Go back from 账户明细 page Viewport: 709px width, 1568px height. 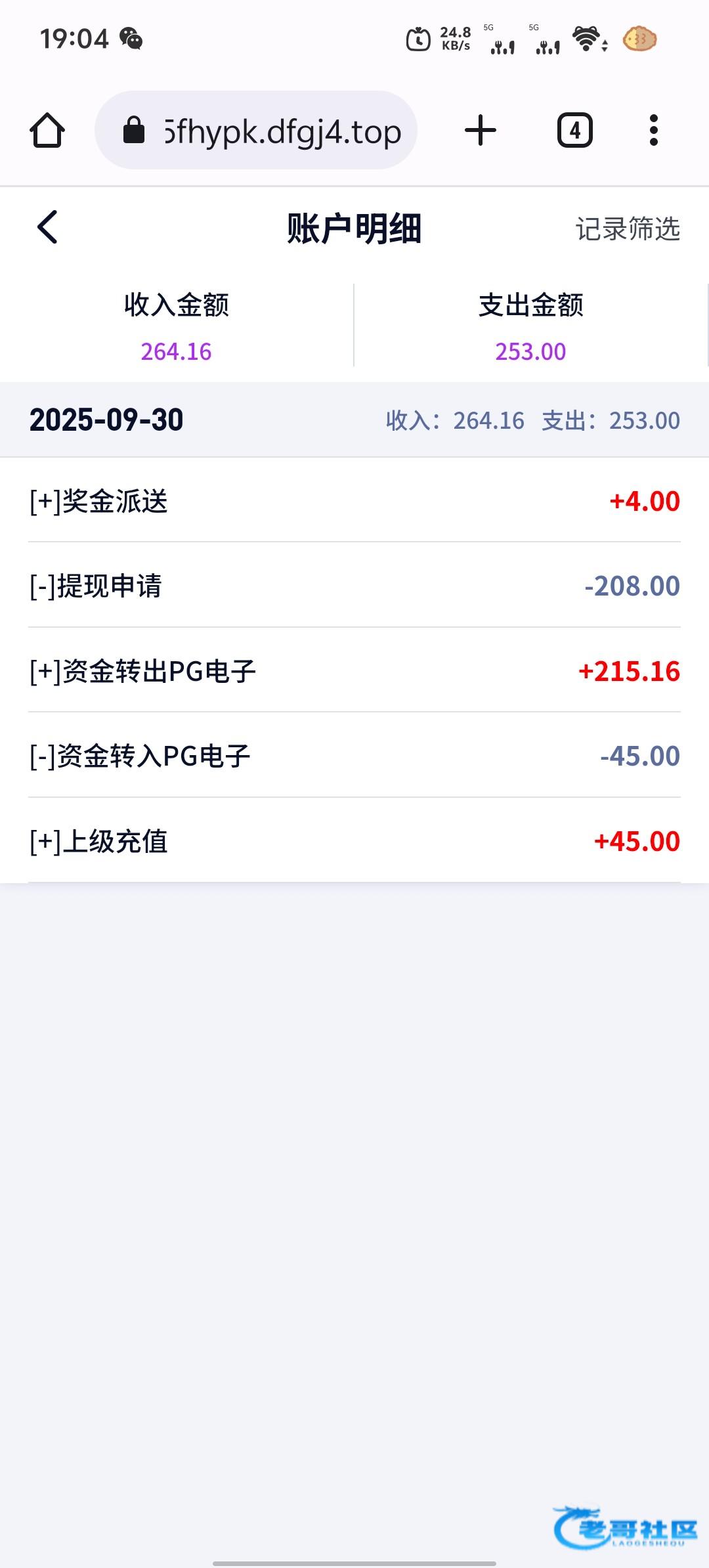pos(47,228)
